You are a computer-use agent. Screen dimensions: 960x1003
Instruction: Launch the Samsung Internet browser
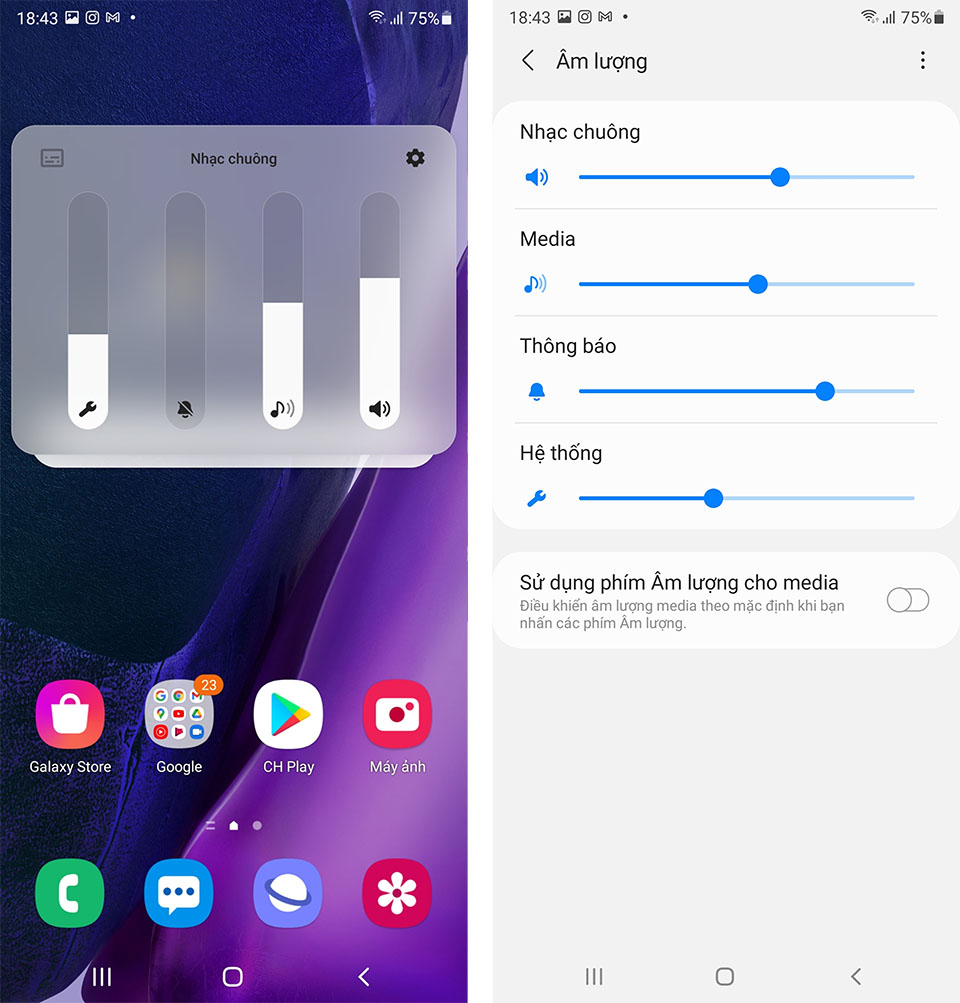pos(288,893)
